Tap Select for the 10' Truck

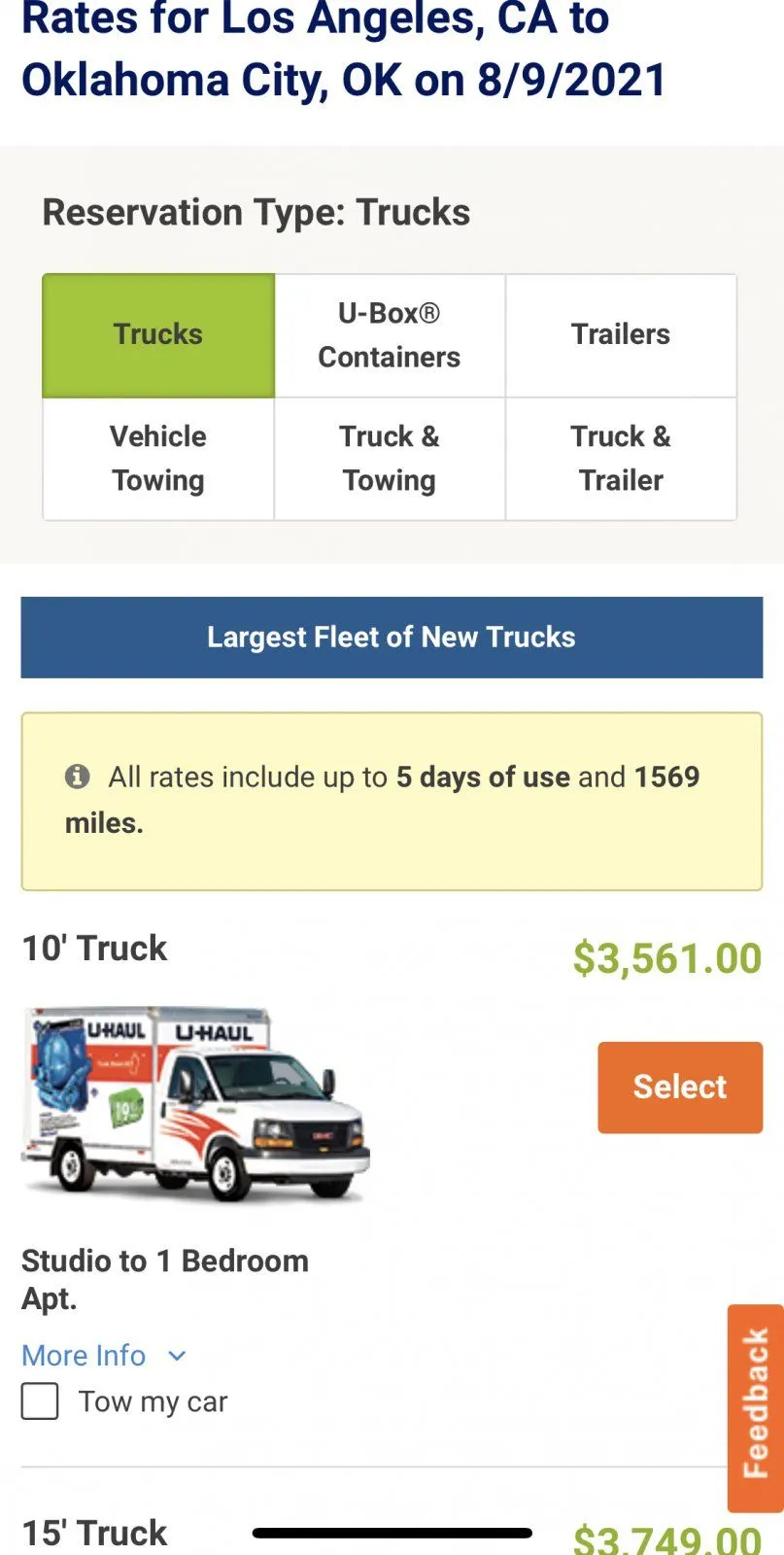point(679,1087)
